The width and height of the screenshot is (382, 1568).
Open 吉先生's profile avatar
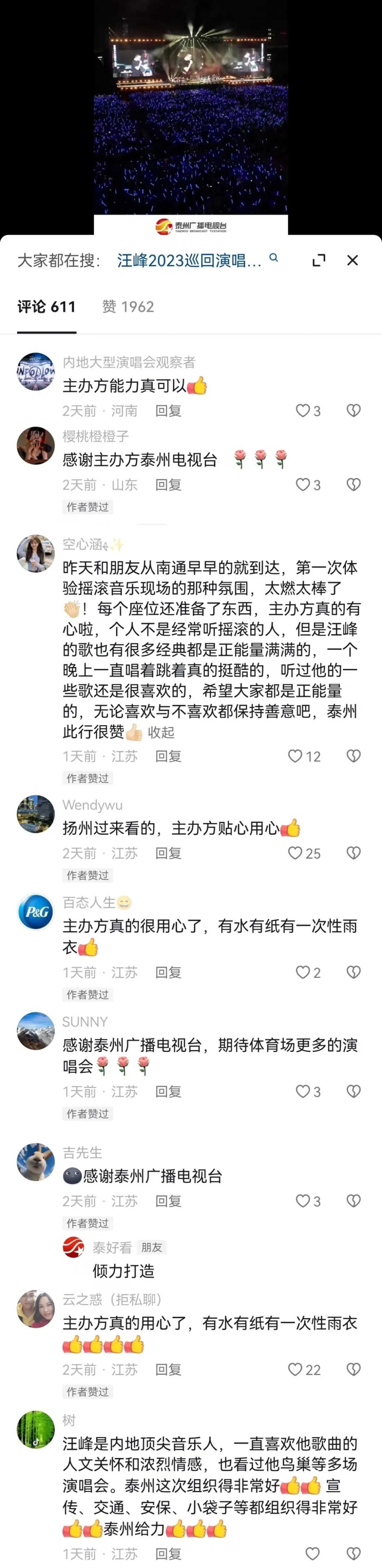pyautogui.click(x=35, y=1162)
